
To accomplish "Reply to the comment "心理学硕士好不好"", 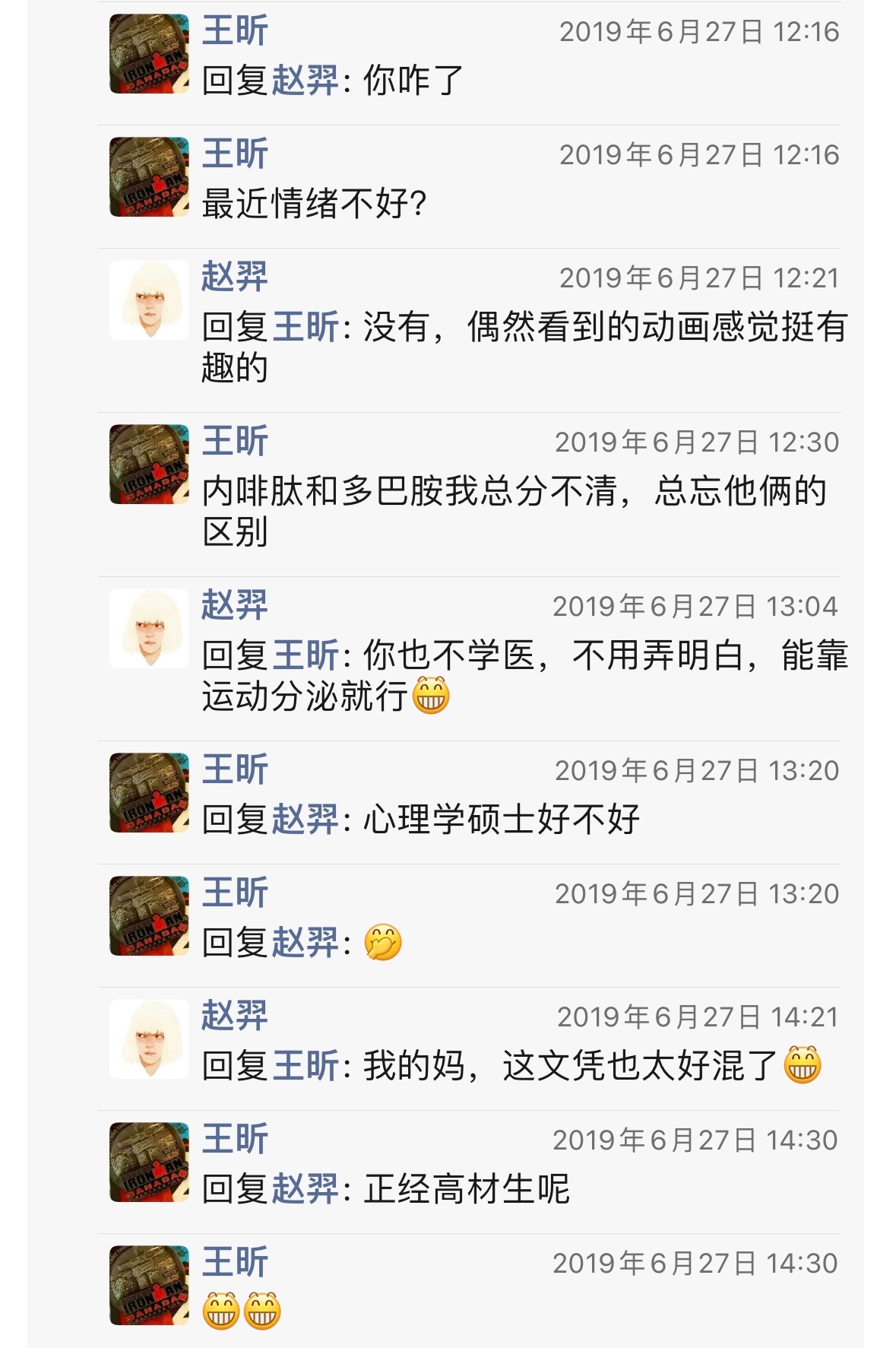I will point(502,820).
